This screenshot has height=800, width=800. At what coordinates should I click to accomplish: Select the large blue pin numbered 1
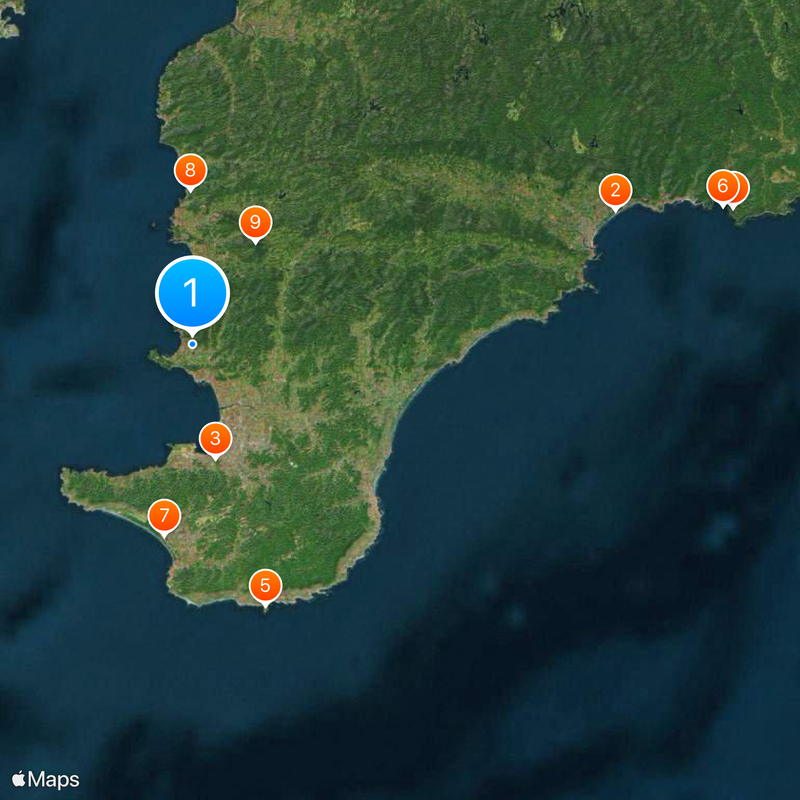click(x=192, y=293)
